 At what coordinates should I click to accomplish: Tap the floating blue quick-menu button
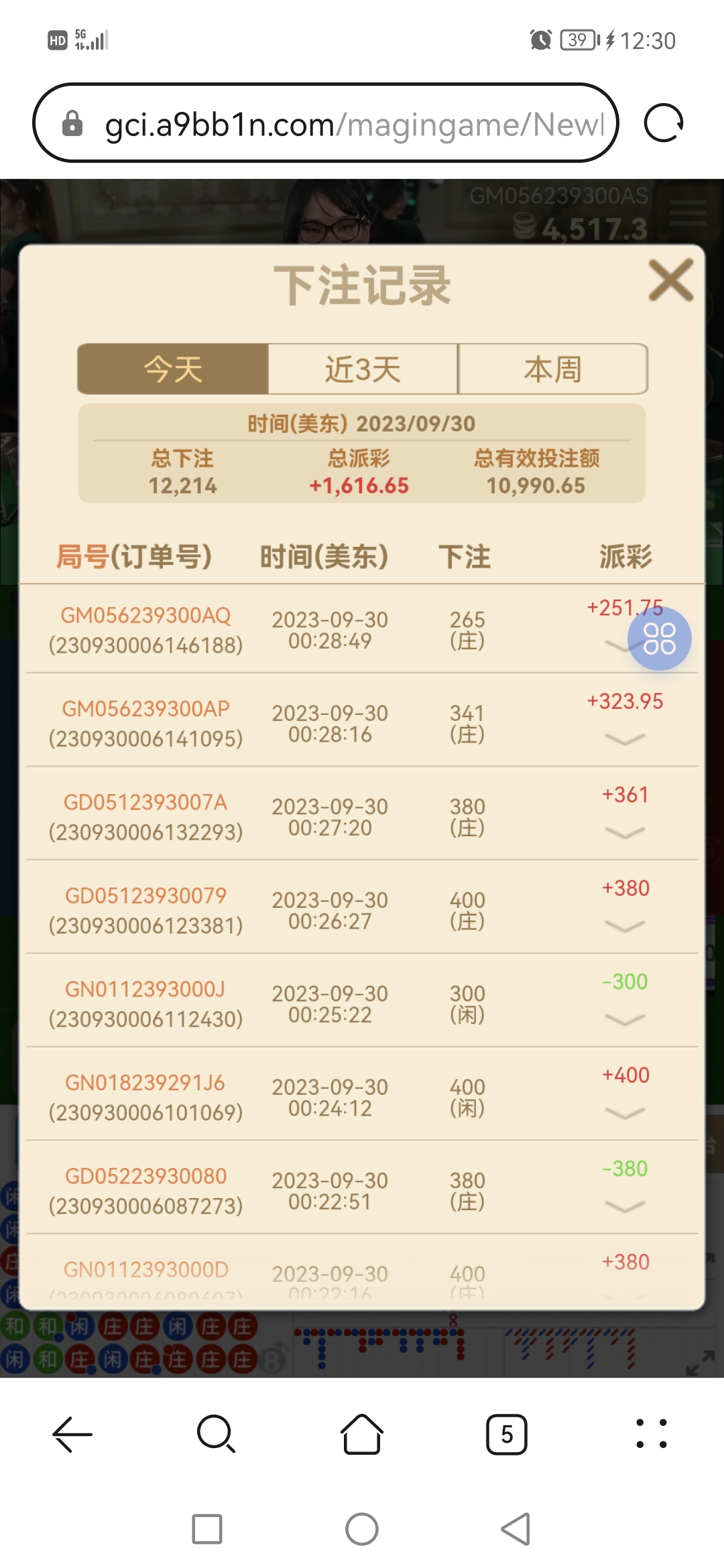[x=659, y=639]
